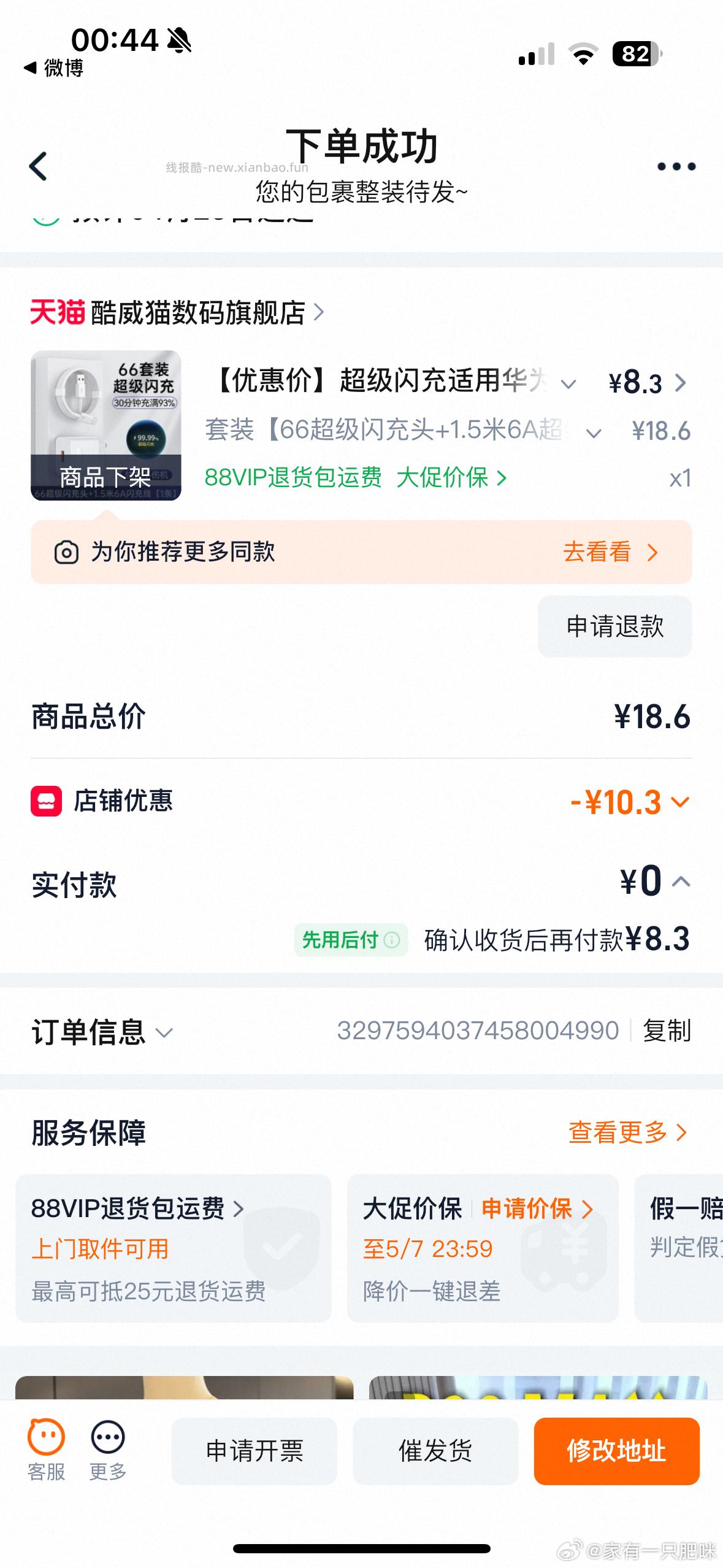Expand the 店铺优惠 discount details
Screen dimensions: 723x1568
(x=681, y=801)
